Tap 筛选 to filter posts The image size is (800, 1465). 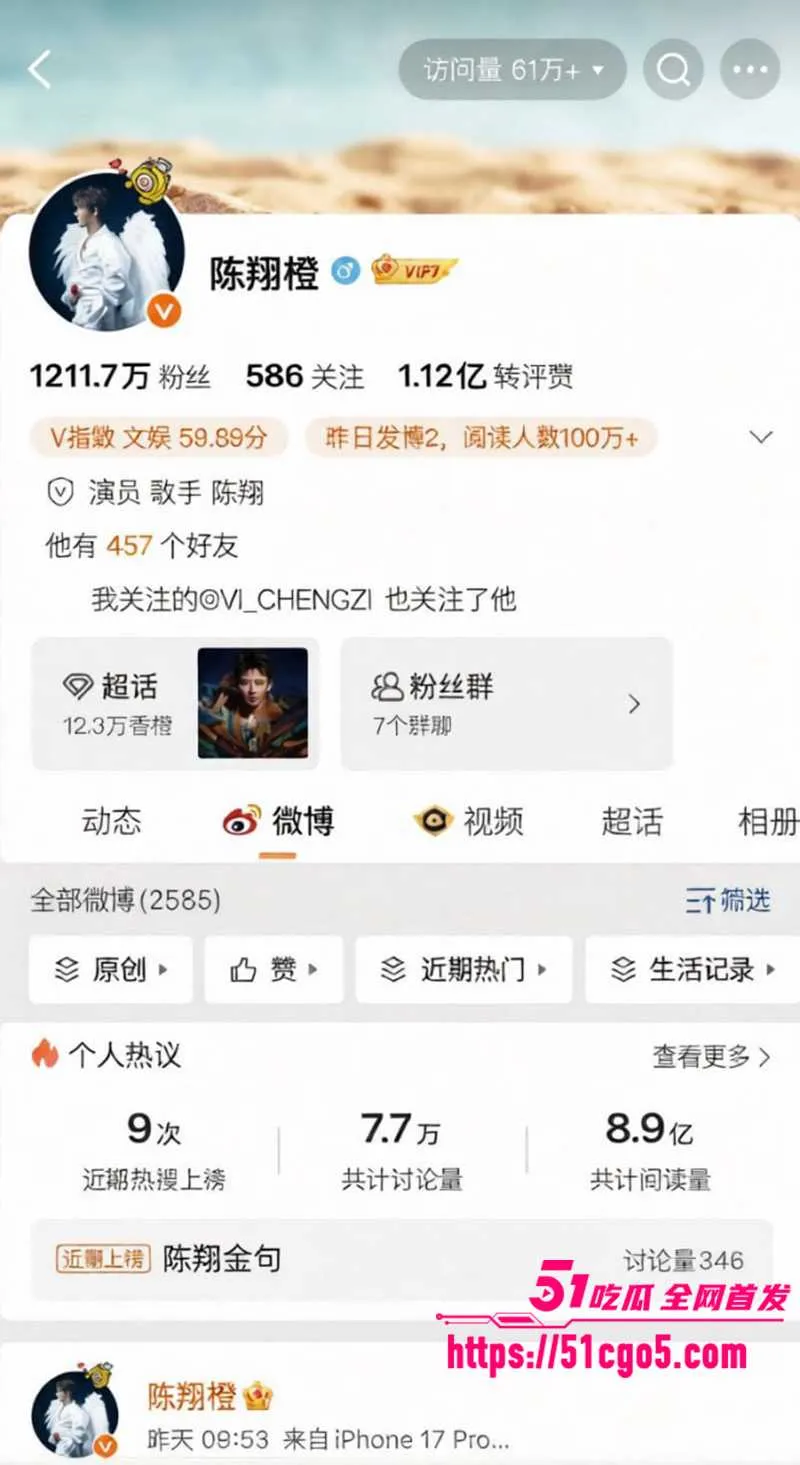(x=729, y=900)
